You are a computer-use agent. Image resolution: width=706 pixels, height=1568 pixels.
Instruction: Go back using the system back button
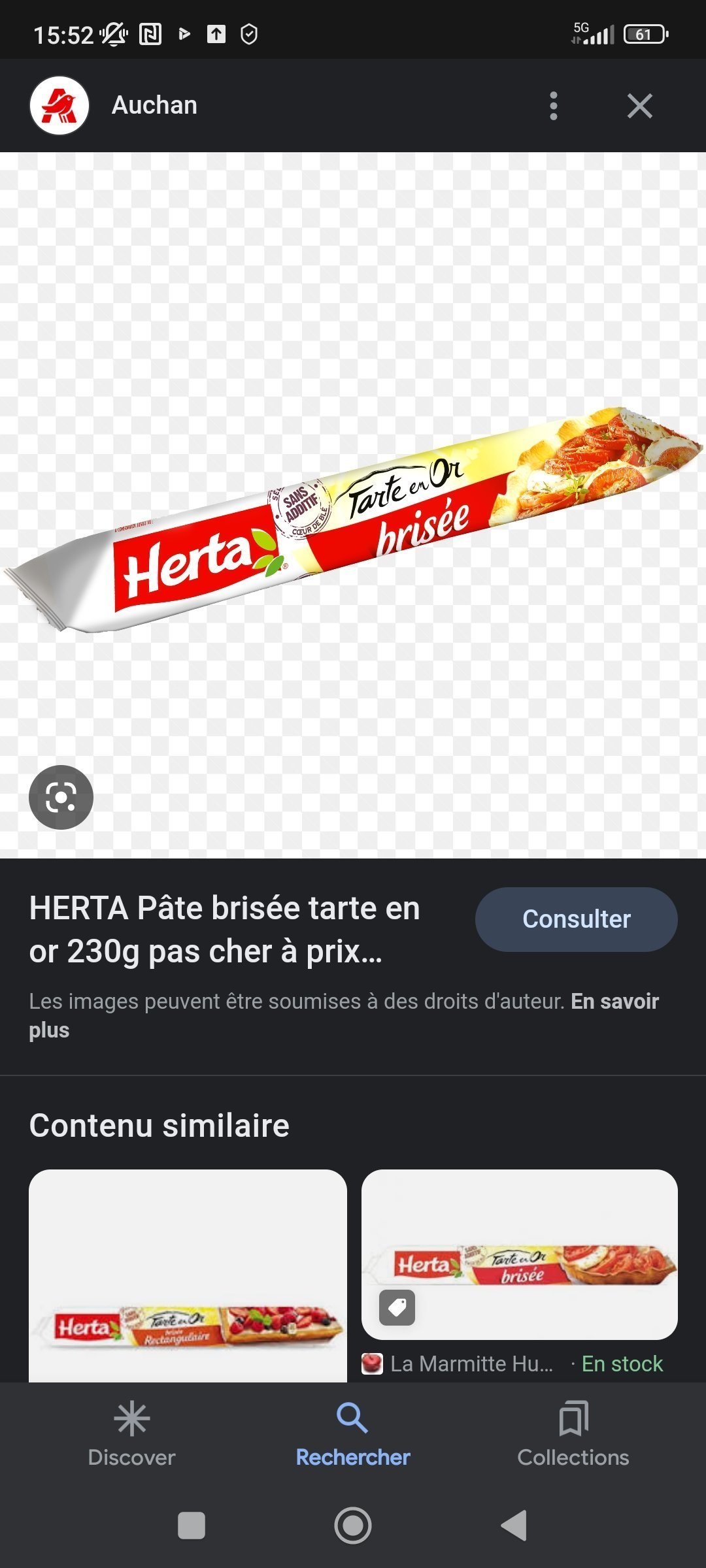[x=514, y=1526]
